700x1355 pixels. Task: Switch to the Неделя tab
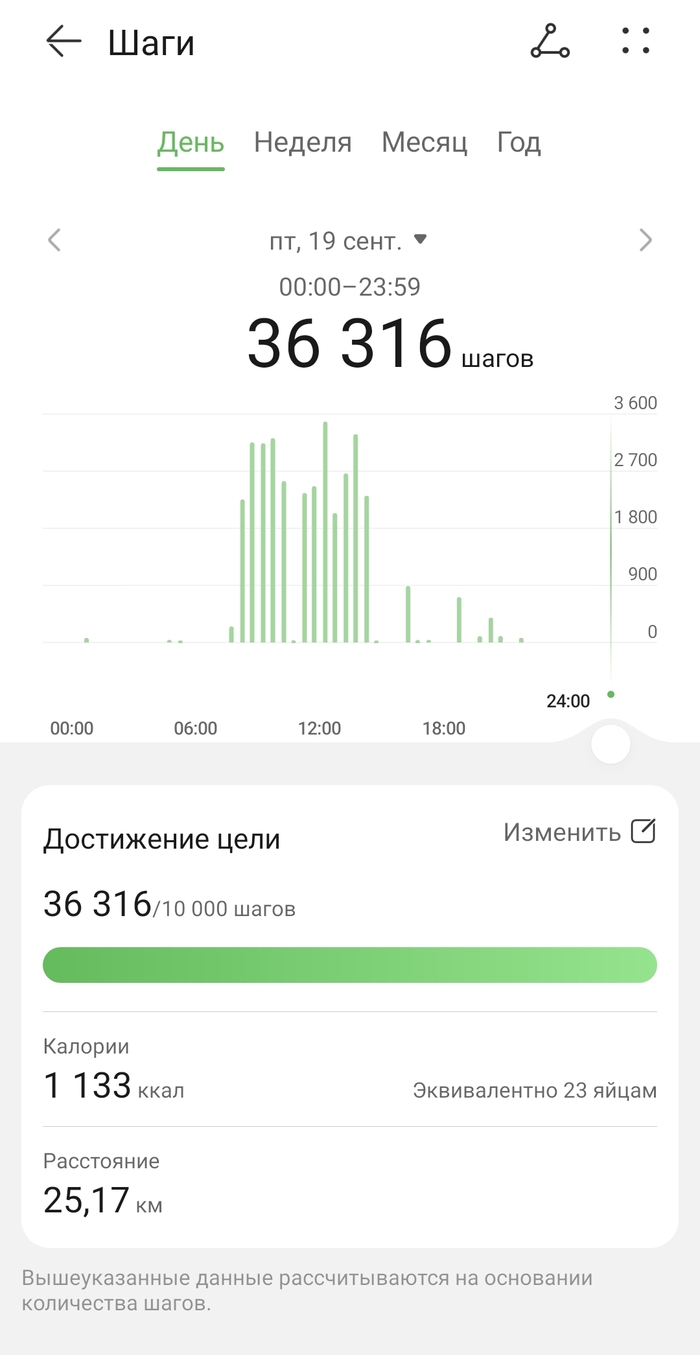(x=302, y=142)
